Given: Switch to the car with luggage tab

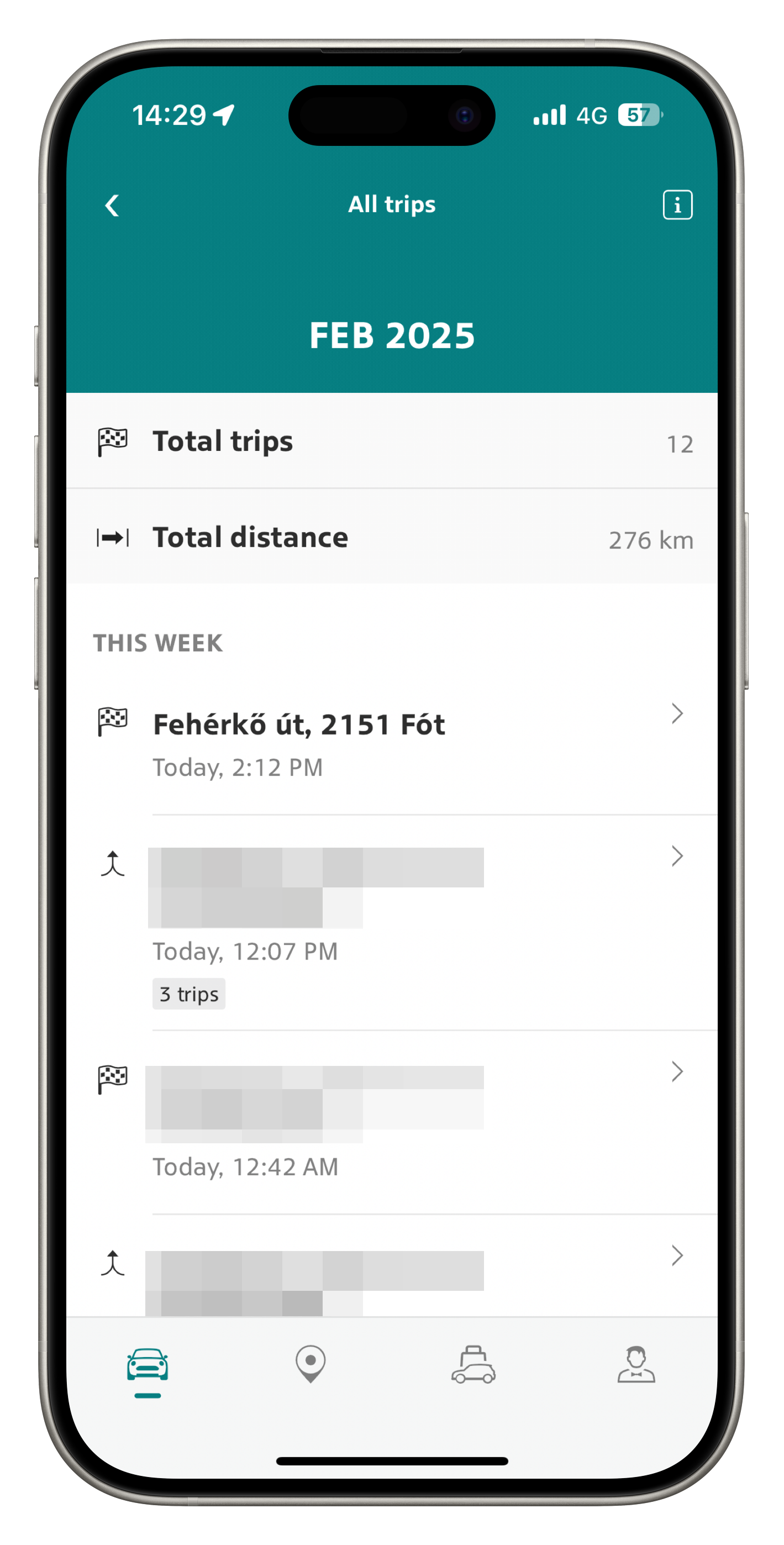Looking at the screenshot, I should coord(473,1364).
